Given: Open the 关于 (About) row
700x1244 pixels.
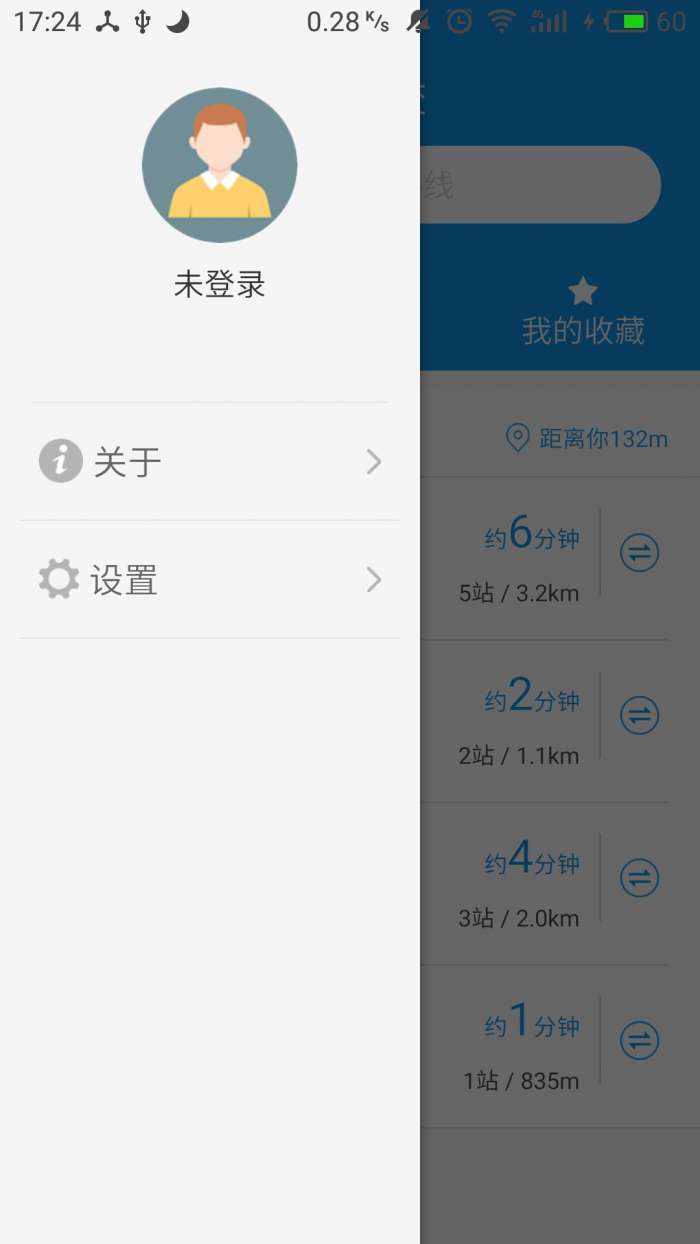Looking at the screenshot, I should coord(210,462).
